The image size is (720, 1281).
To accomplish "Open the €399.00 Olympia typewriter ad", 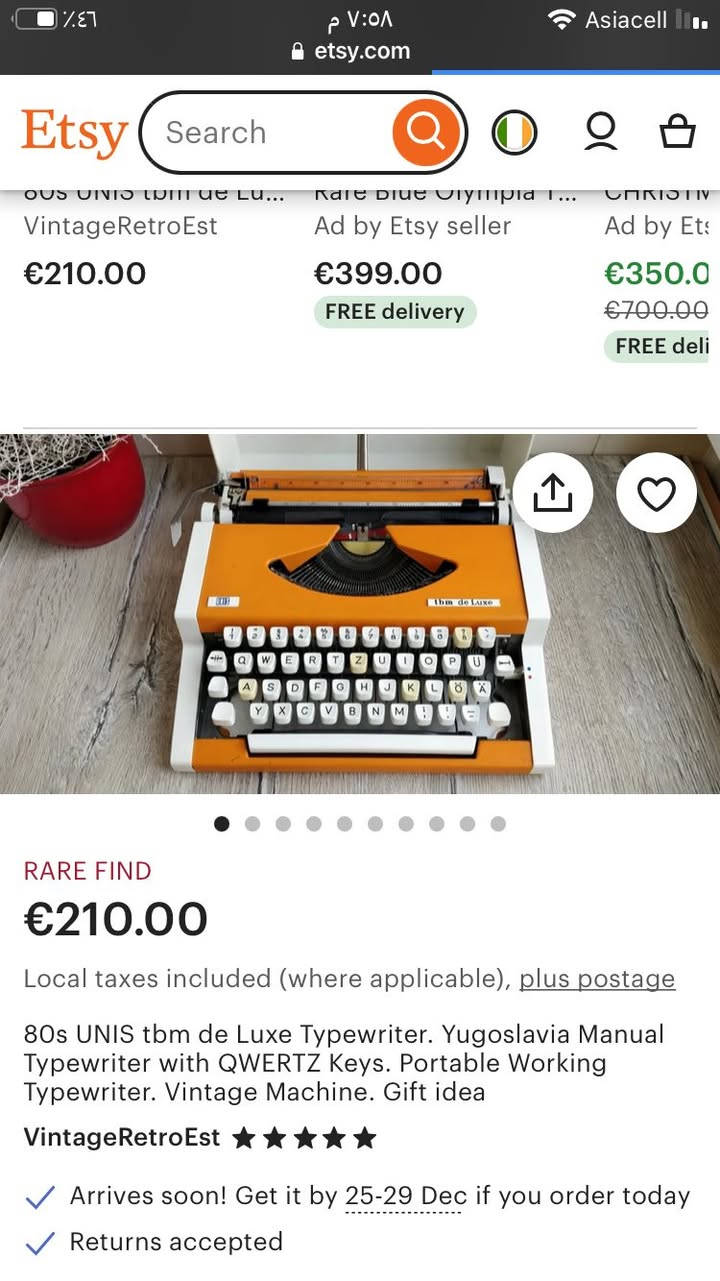I will (x=378, y=273).
